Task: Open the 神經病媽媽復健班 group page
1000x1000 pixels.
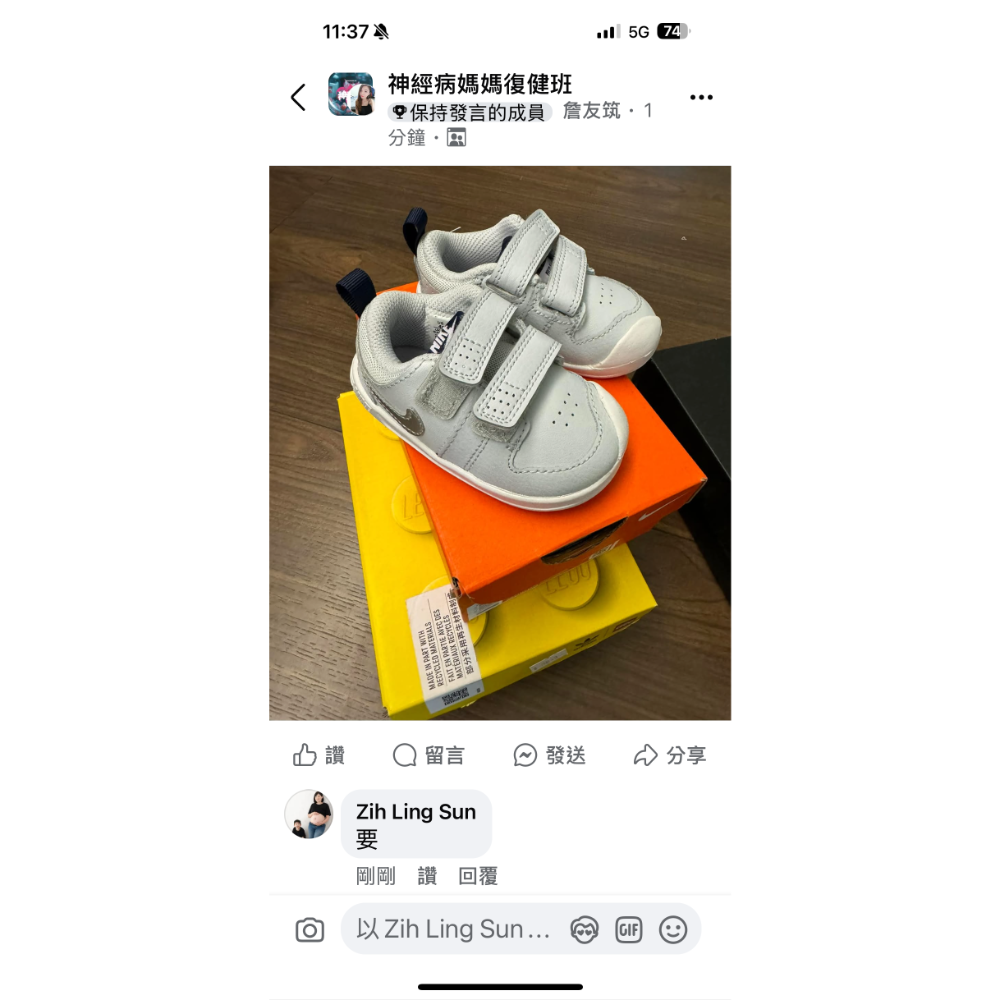Action: click(480, 83)
